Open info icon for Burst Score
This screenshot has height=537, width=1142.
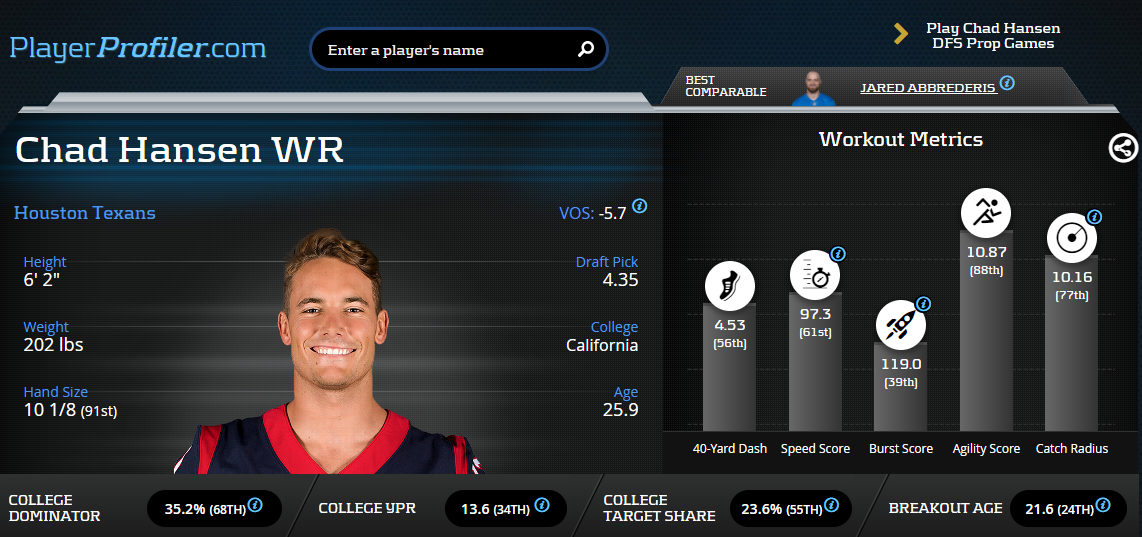923,304
